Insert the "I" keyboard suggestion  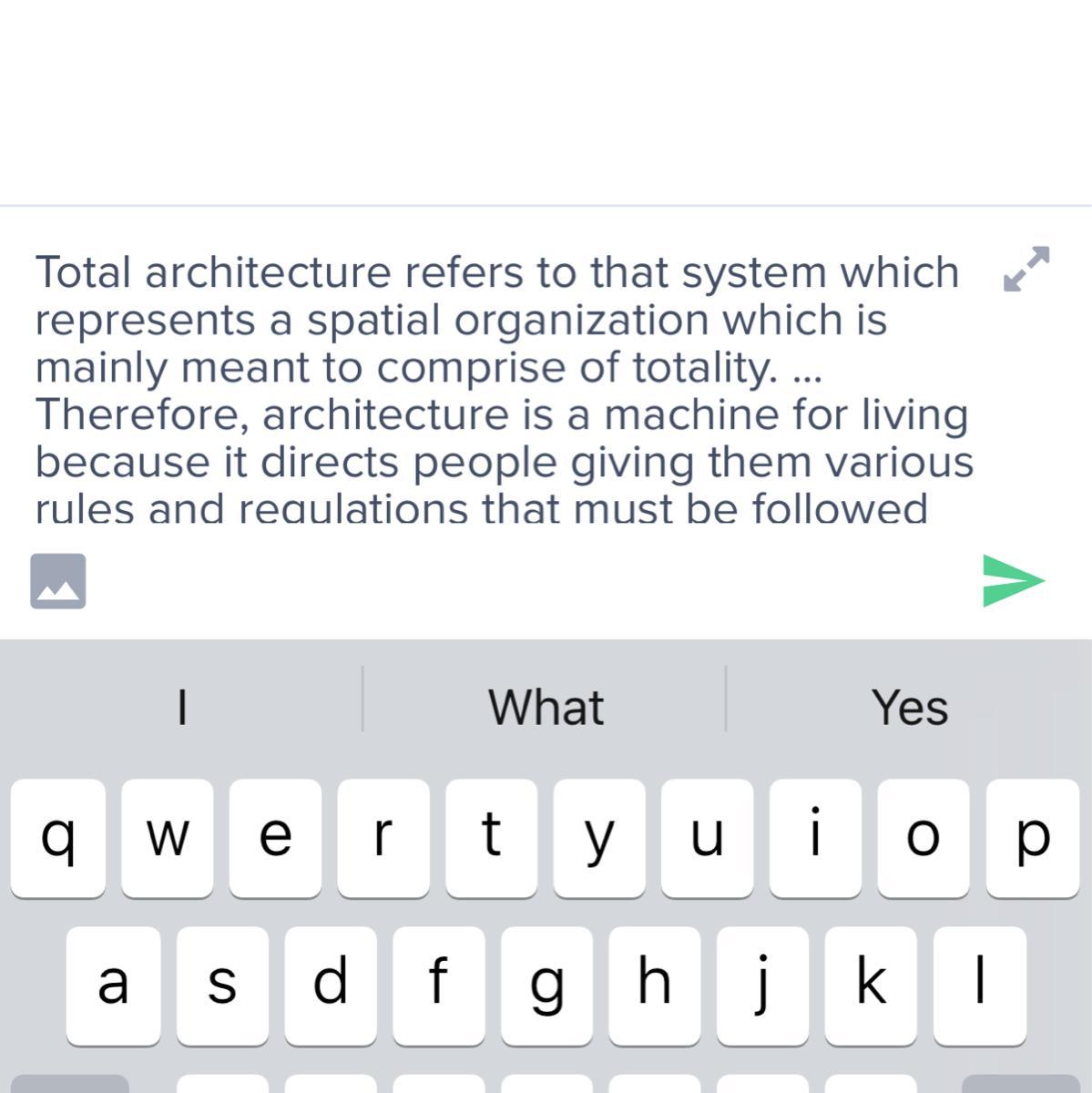pos(181,707)
